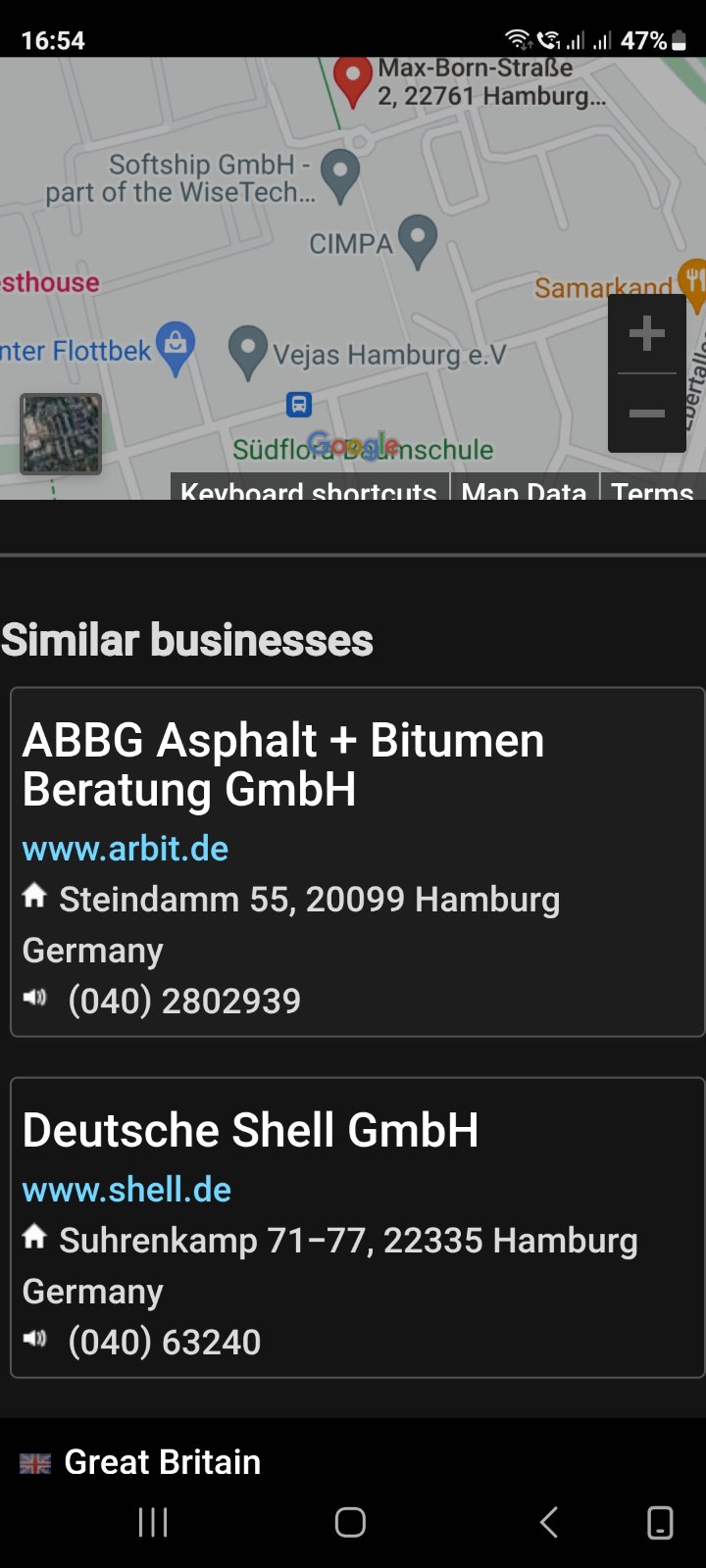The width and height of the screenshot is (706, 1568).
Task: Zoom in on the map
Action: [646, 333]
